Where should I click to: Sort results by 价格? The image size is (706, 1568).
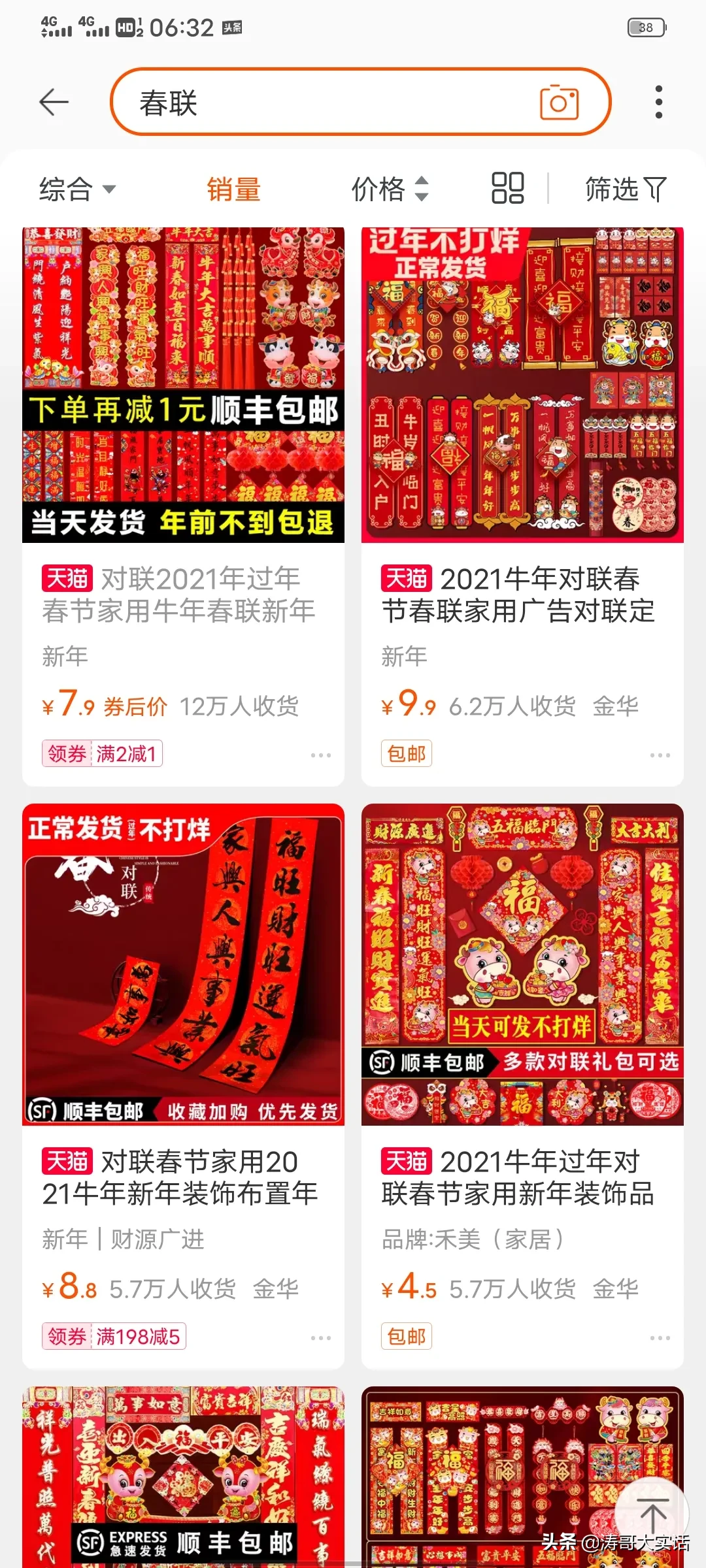click(390, 189)
